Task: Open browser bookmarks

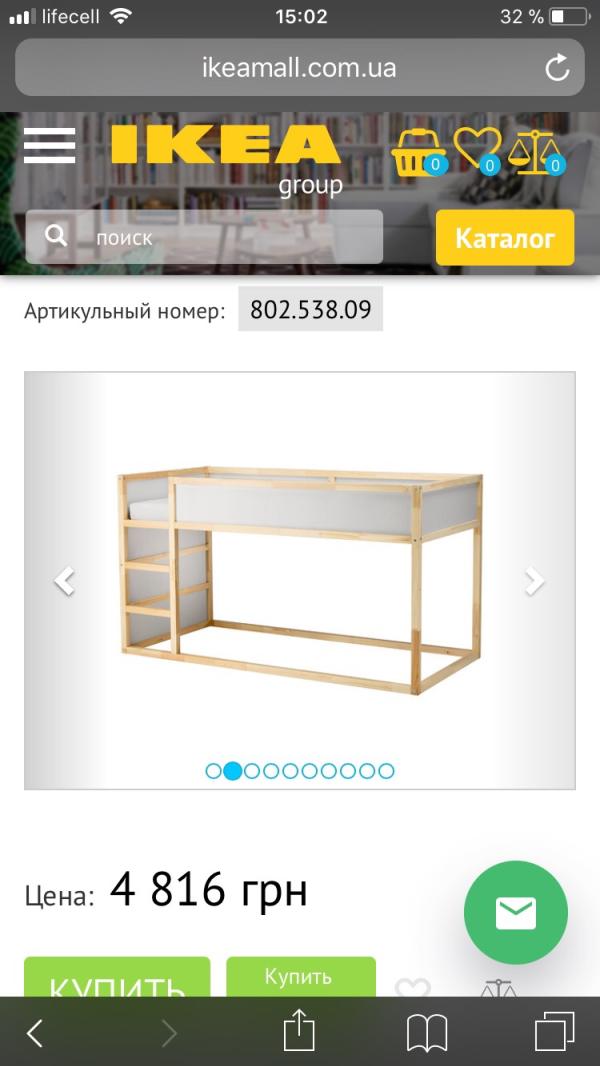Action: tap(427, 1033)
